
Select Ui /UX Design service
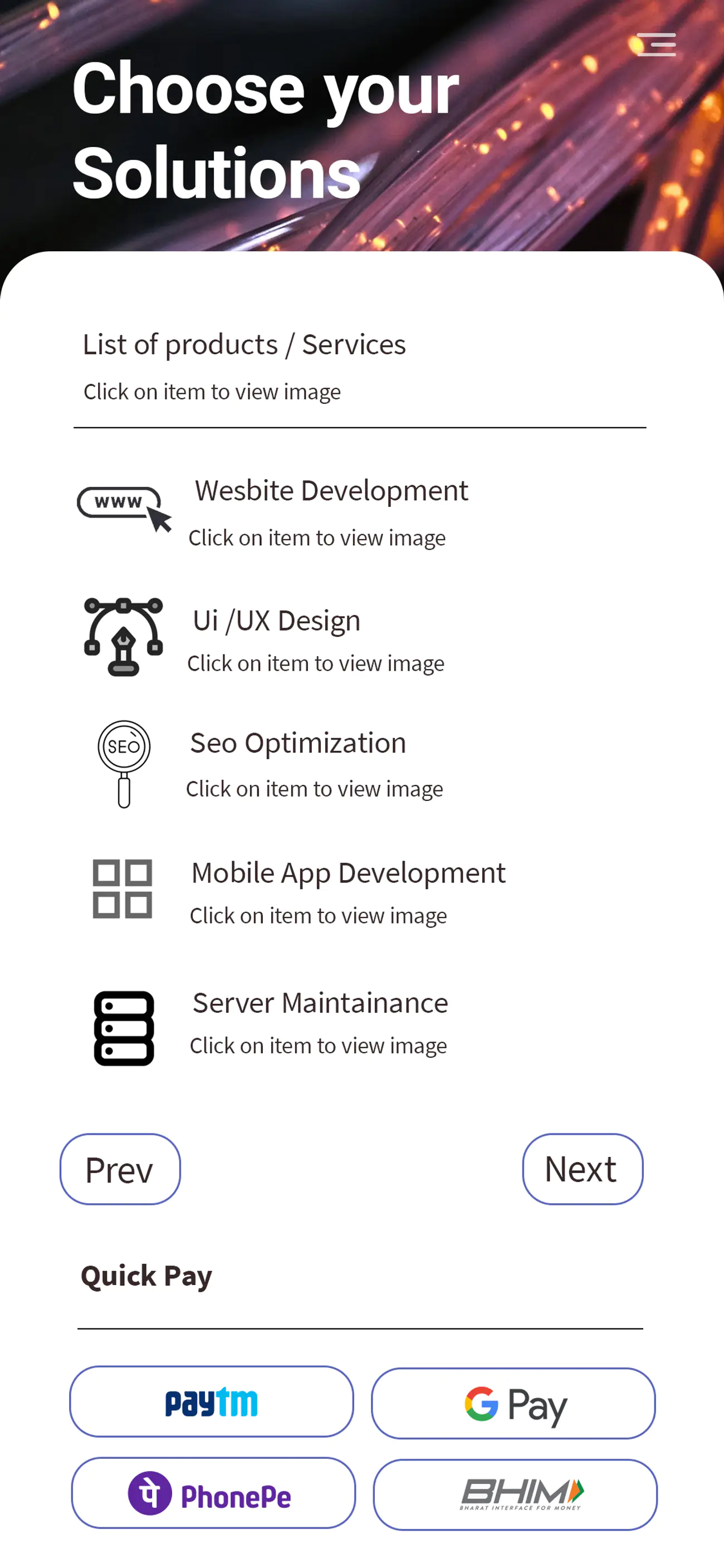276,621
